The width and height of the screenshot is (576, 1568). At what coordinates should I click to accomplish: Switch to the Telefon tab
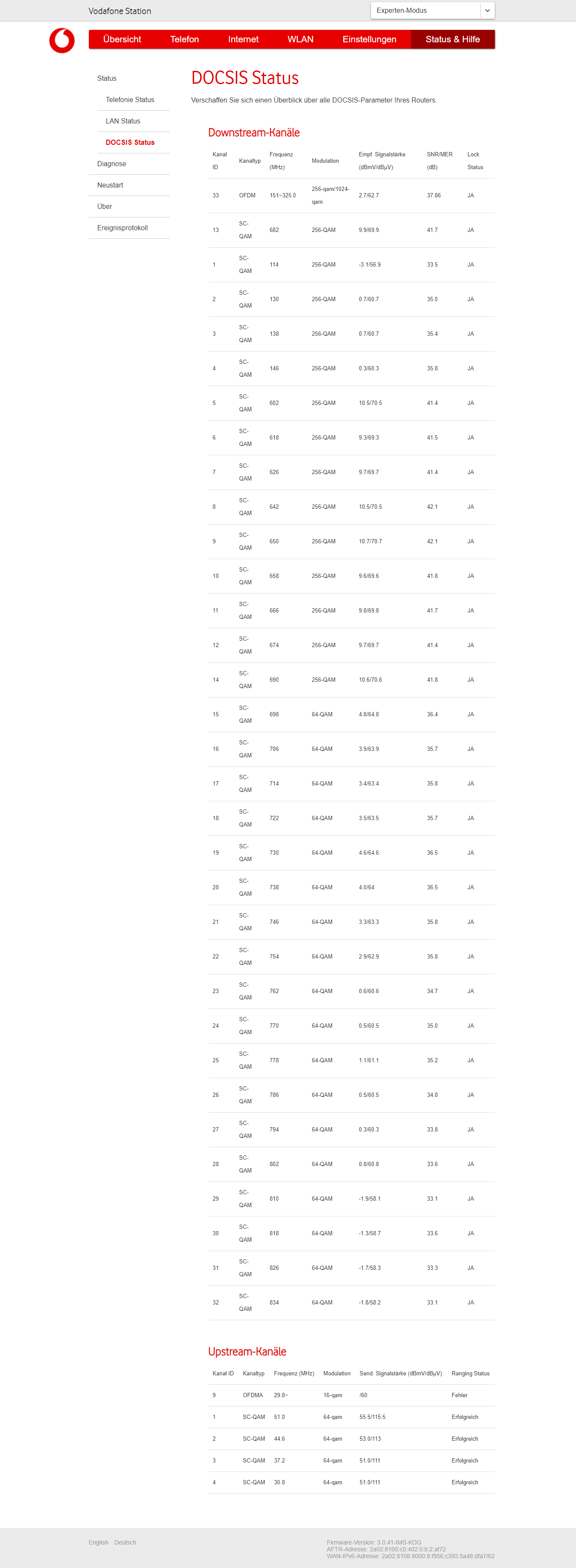pyautogui.click(x=185, y=40)
